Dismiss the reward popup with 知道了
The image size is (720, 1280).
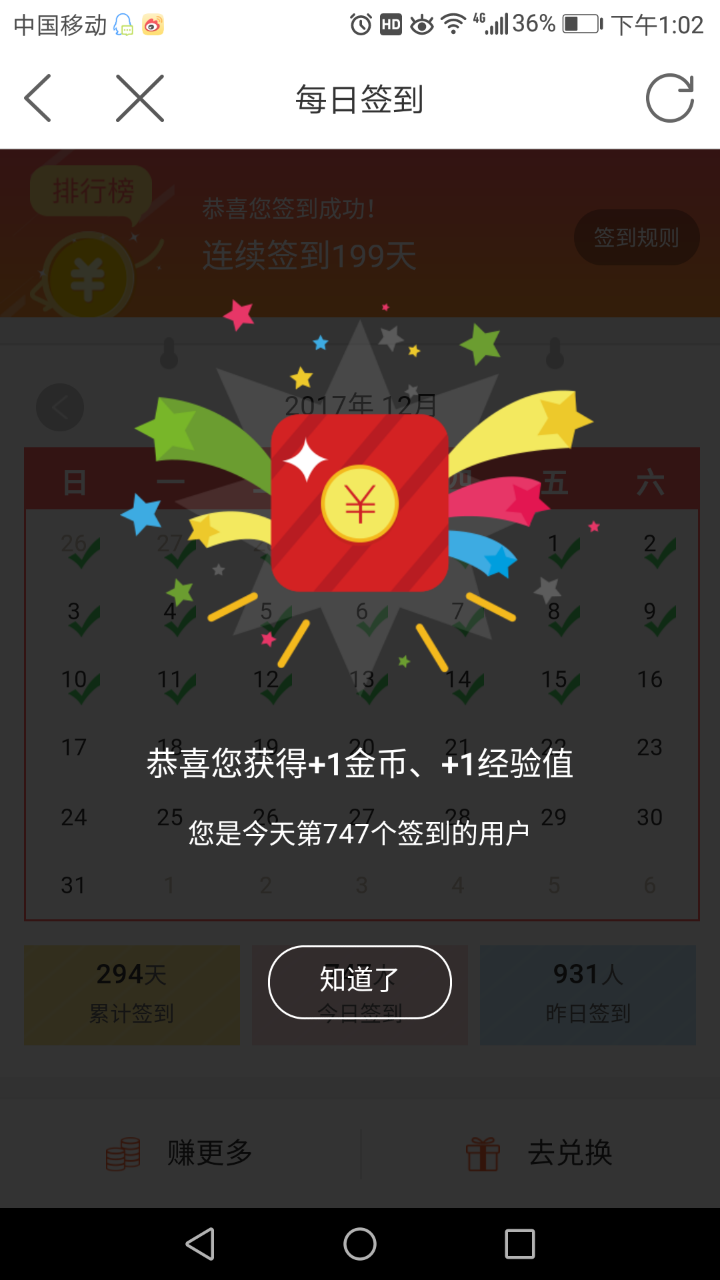click(x=360, y=981)
